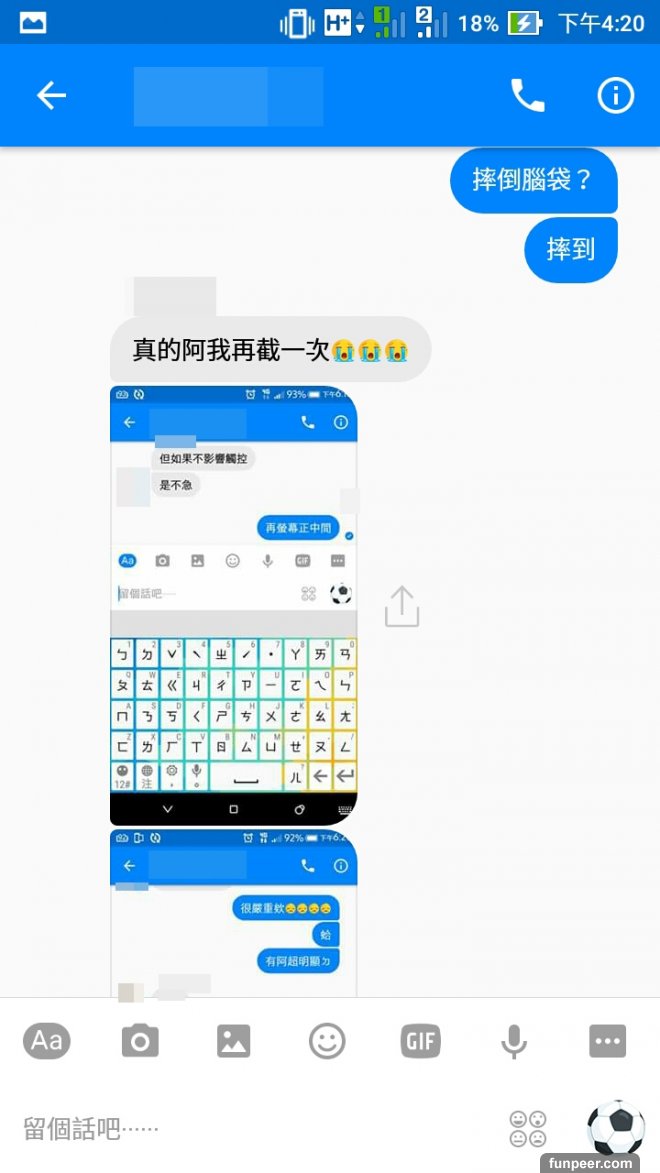660x1173 pixels.
Task: Open the second screenshot image
Action: click(233, 912)
